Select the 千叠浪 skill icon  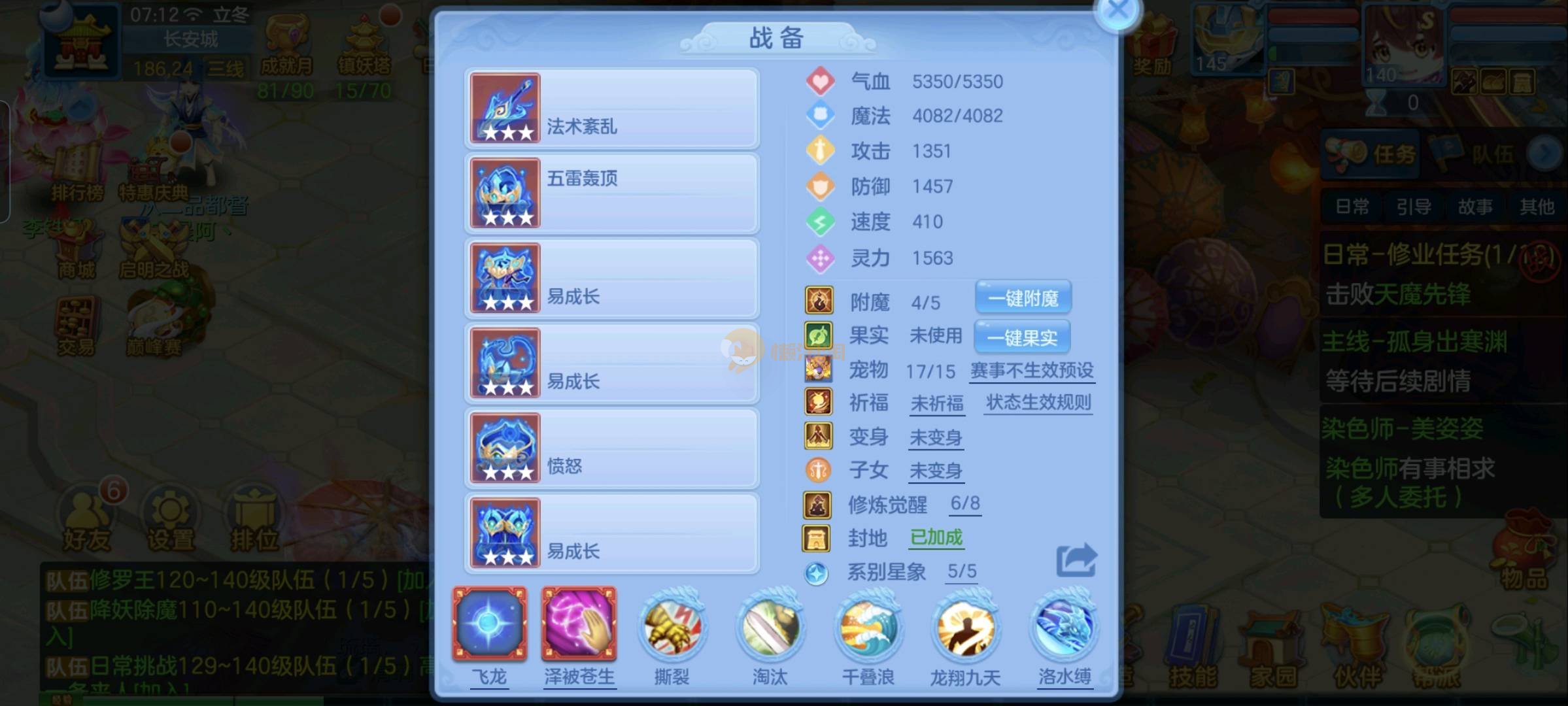tap(868, 628)
